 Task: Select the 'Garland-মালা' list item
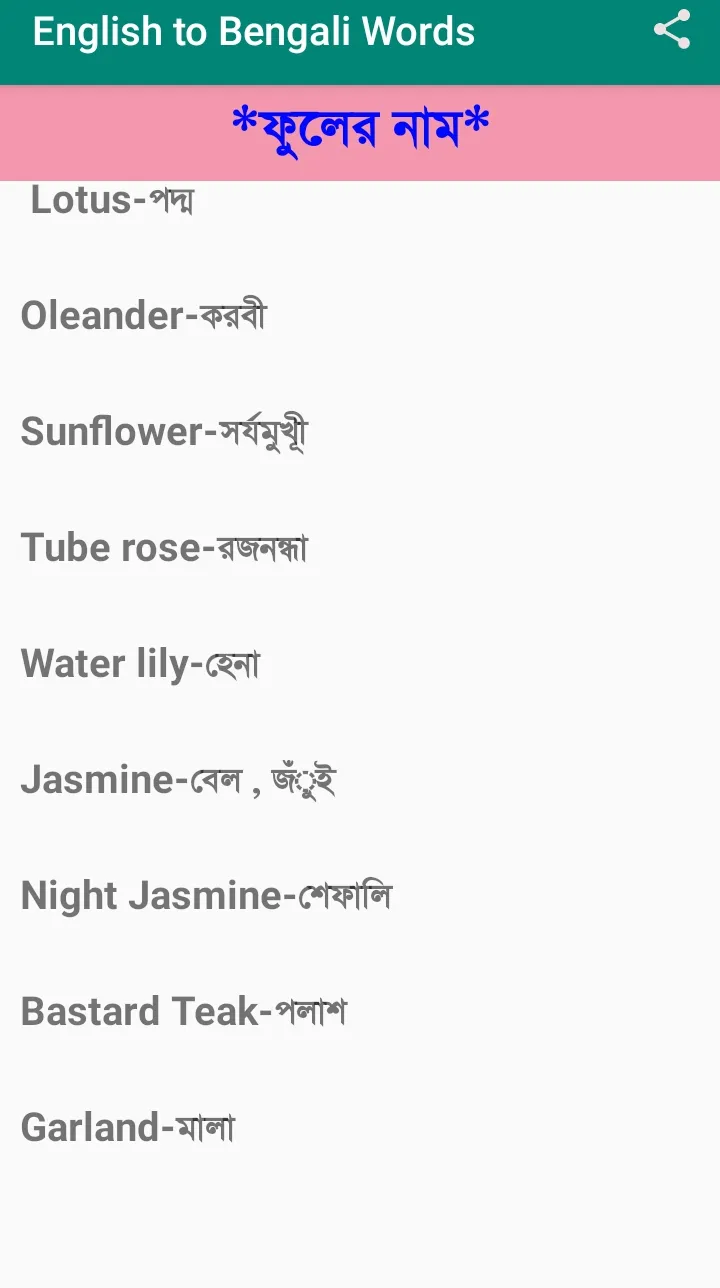tap(128, 1127)
